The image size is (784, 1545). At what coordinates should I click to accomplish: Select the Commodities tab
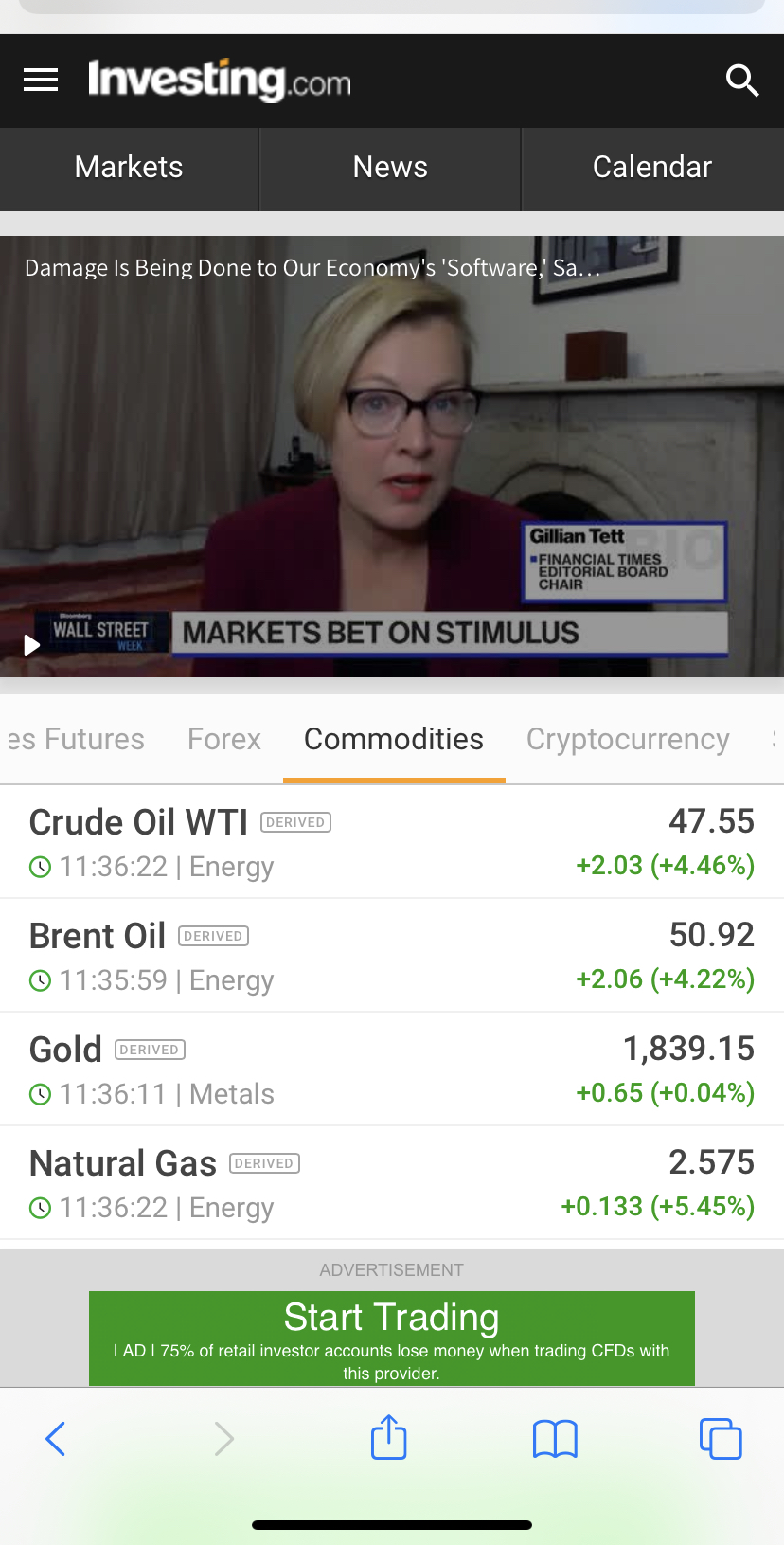pos(394,739)
